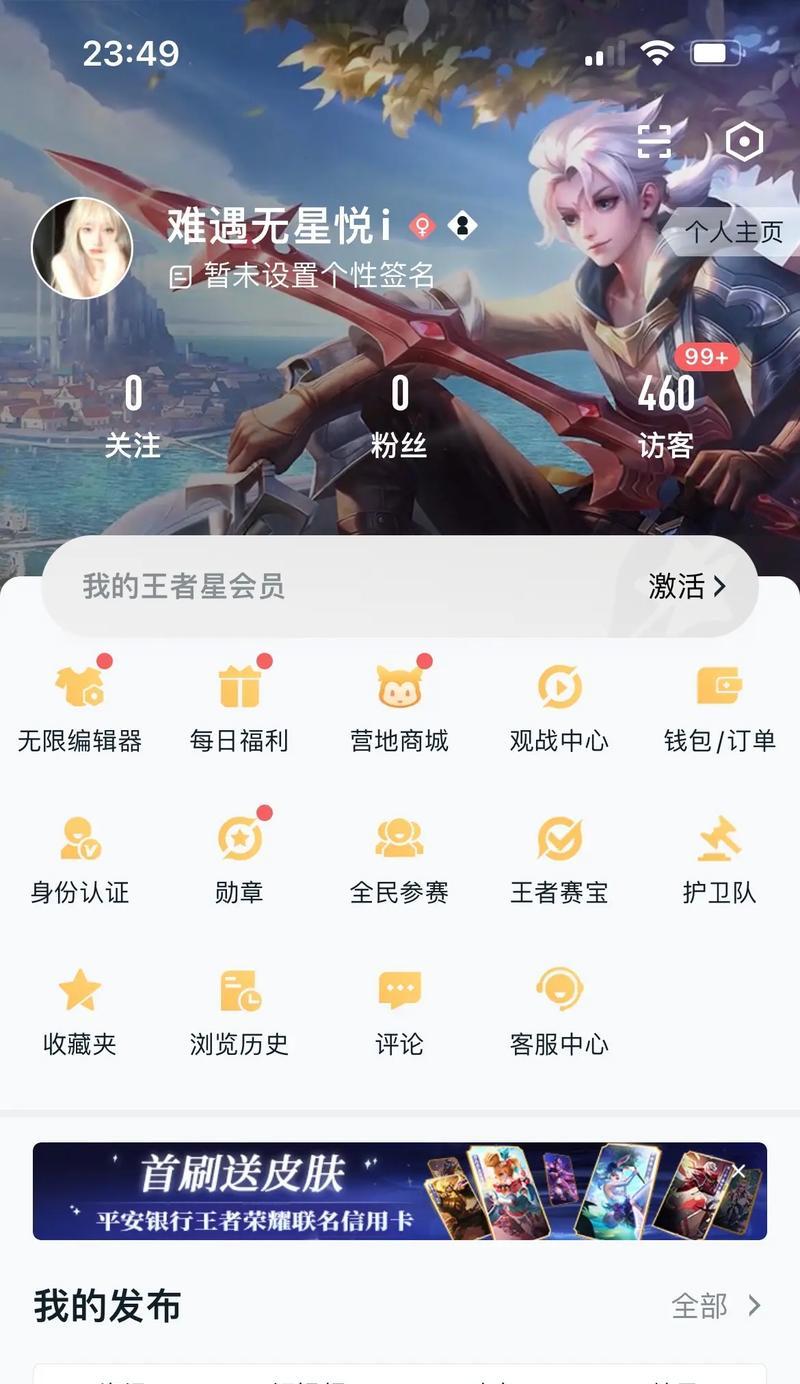Open 营地商城
Image resolution: width=800 pixels, height=1384 pixels.
point(399,709)
